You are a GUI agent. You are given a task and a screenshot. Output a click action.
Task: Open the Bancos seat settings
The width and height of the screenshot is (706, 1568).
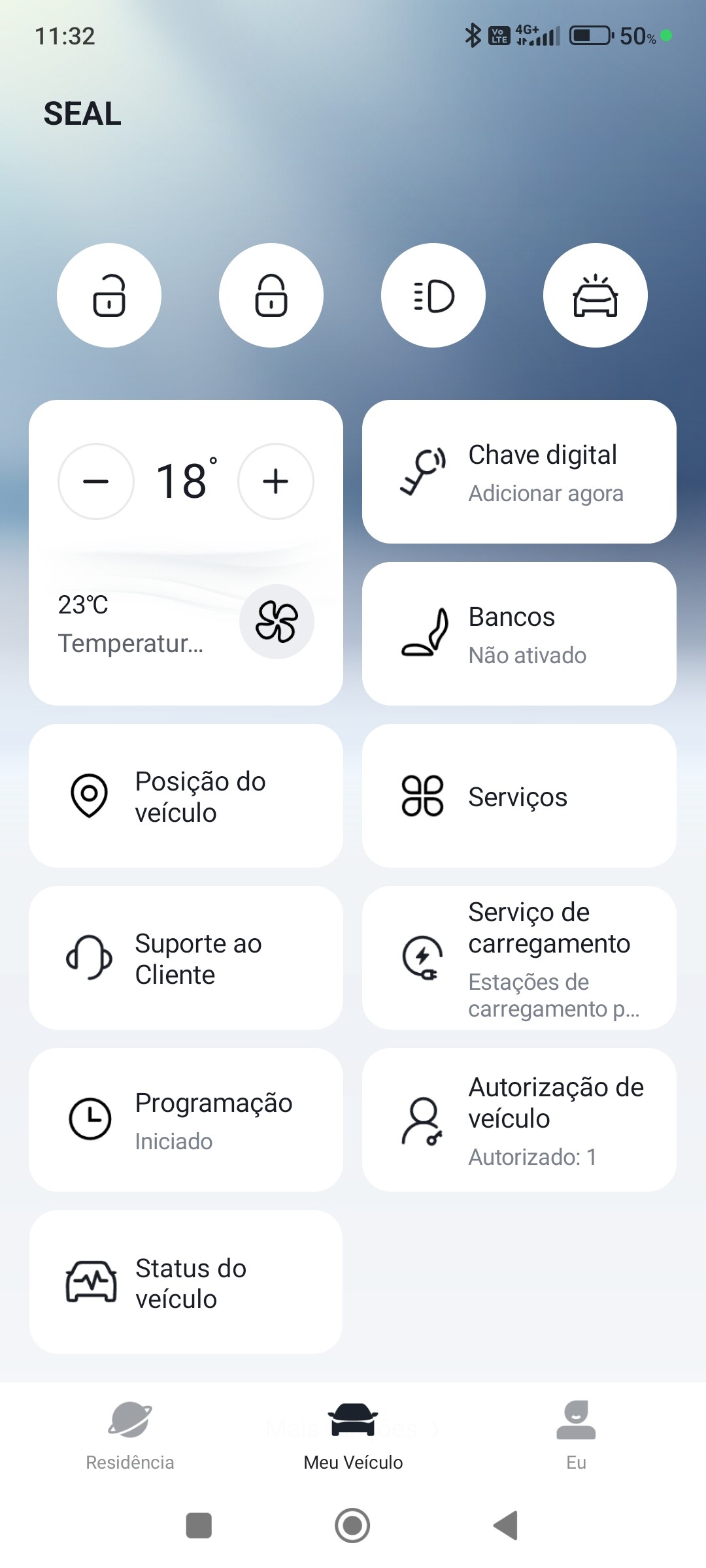tap(519, 634)
